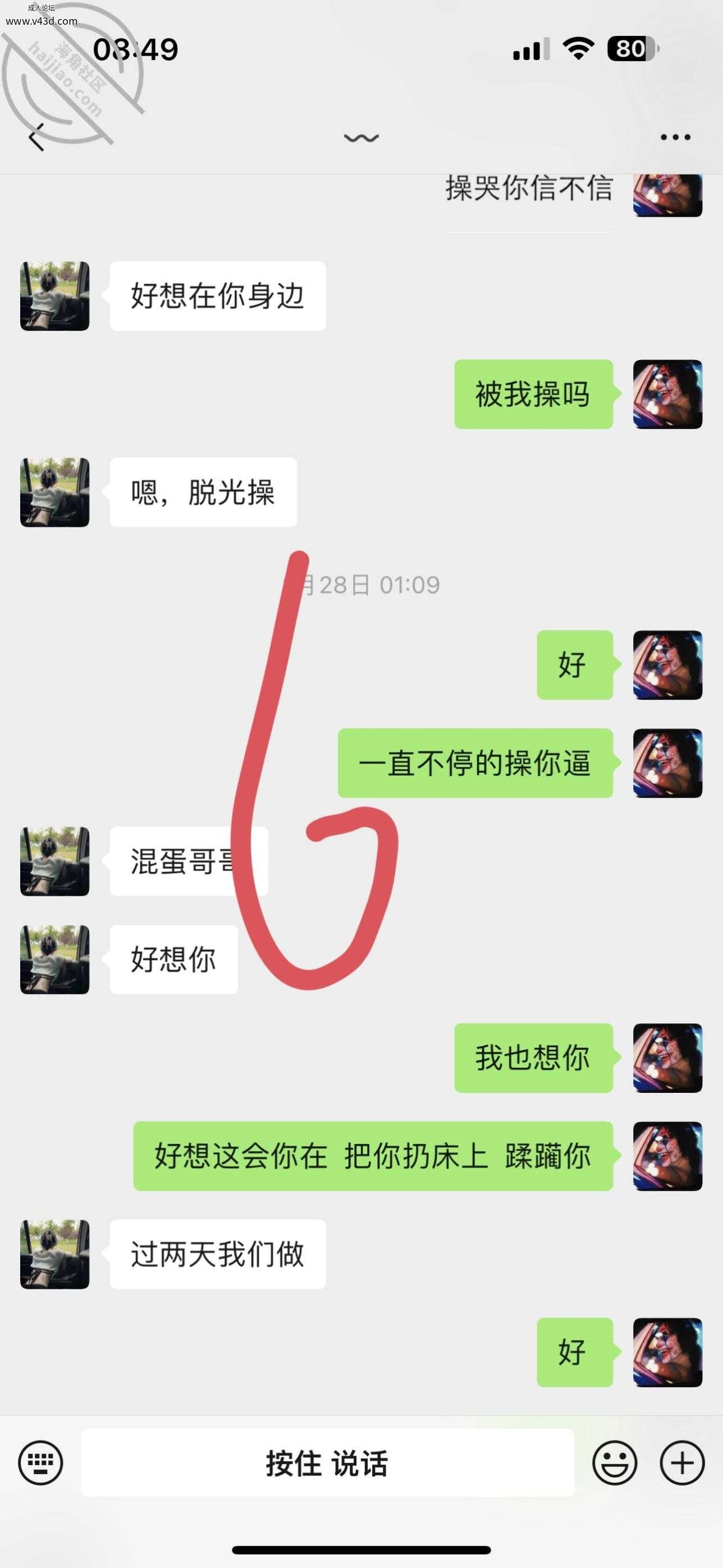
Task: Open the chat's three-dot options menu
Action: coord(675,137)
